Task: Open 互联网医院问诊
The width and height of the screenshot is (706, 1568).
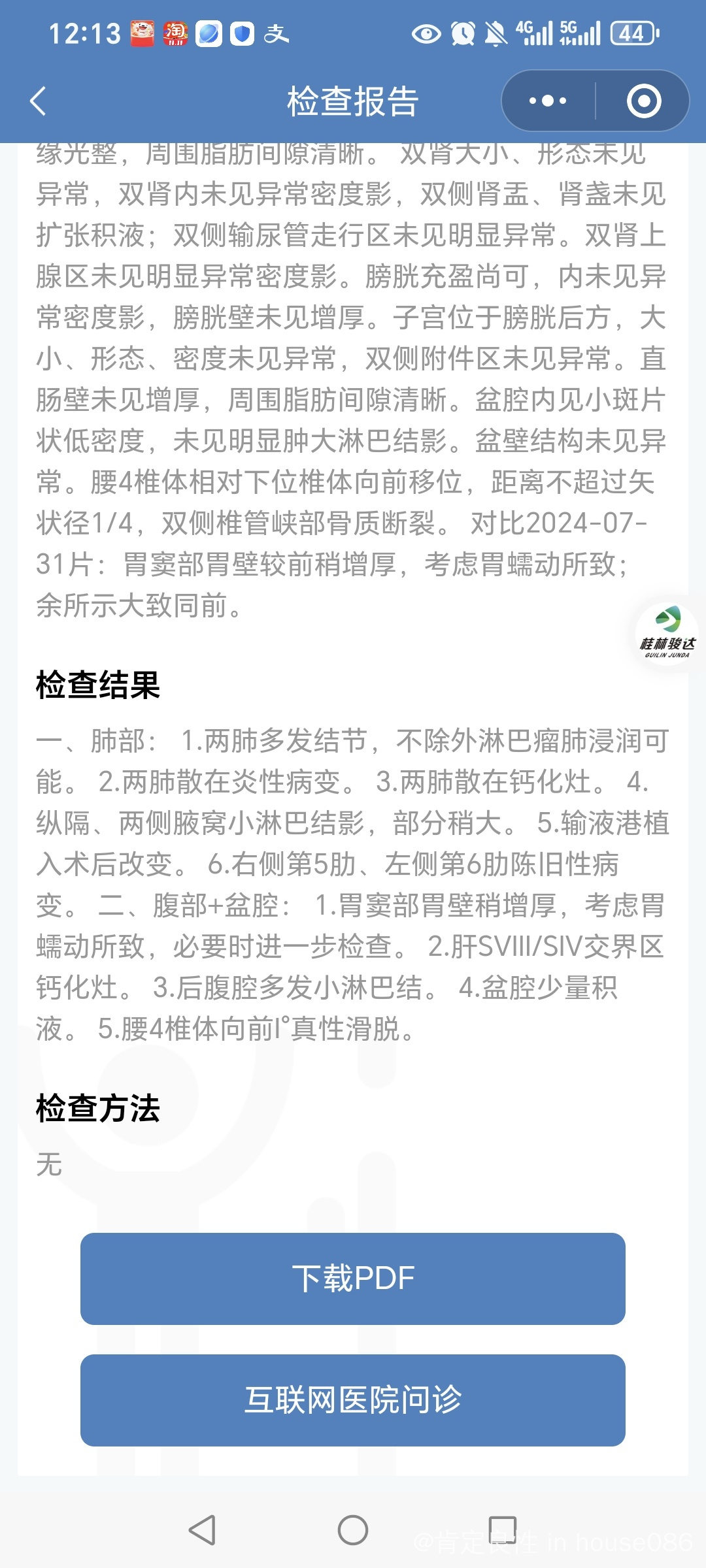Action: pyautogui.click(x=353, y=1400)
